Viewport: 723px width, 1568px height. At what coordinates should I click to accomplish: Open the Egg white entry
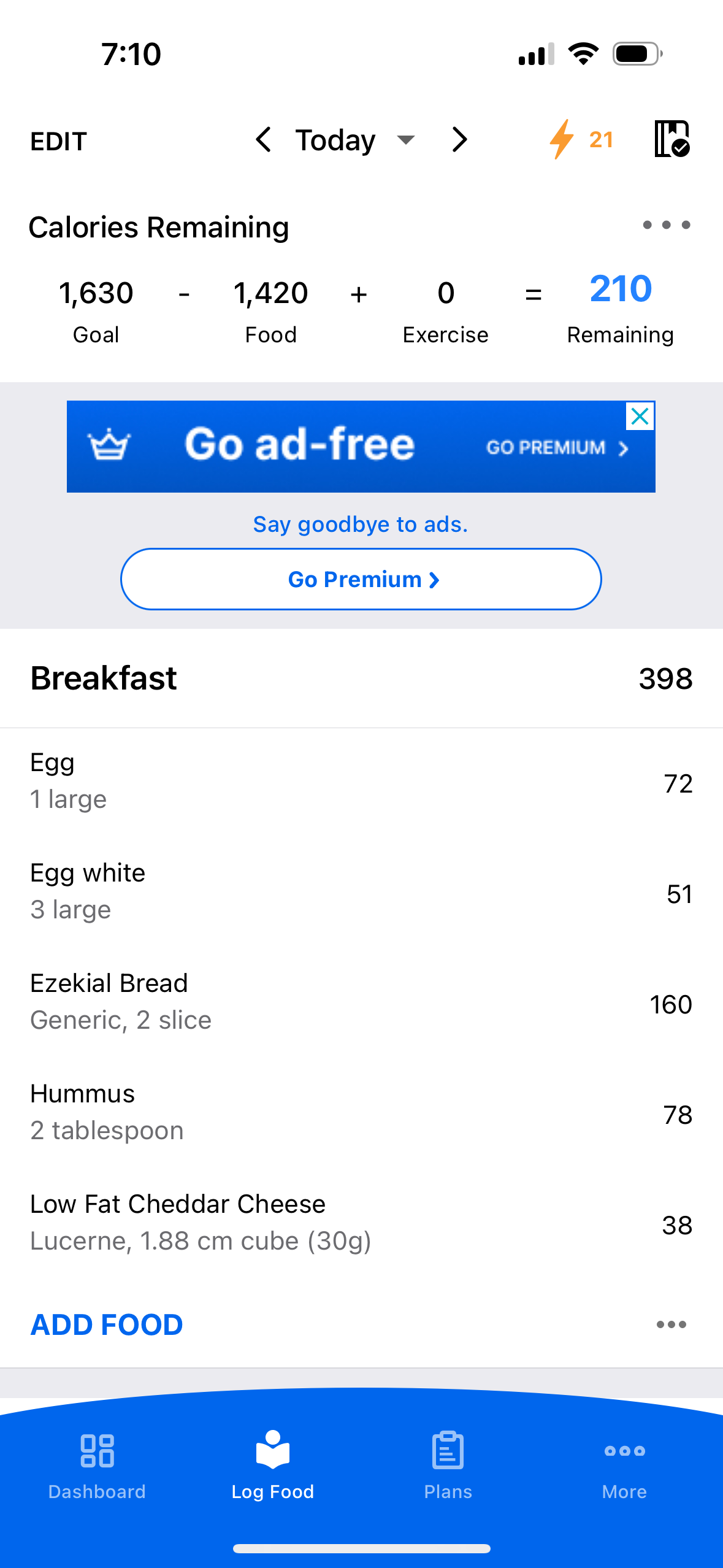tap(361, 892)
